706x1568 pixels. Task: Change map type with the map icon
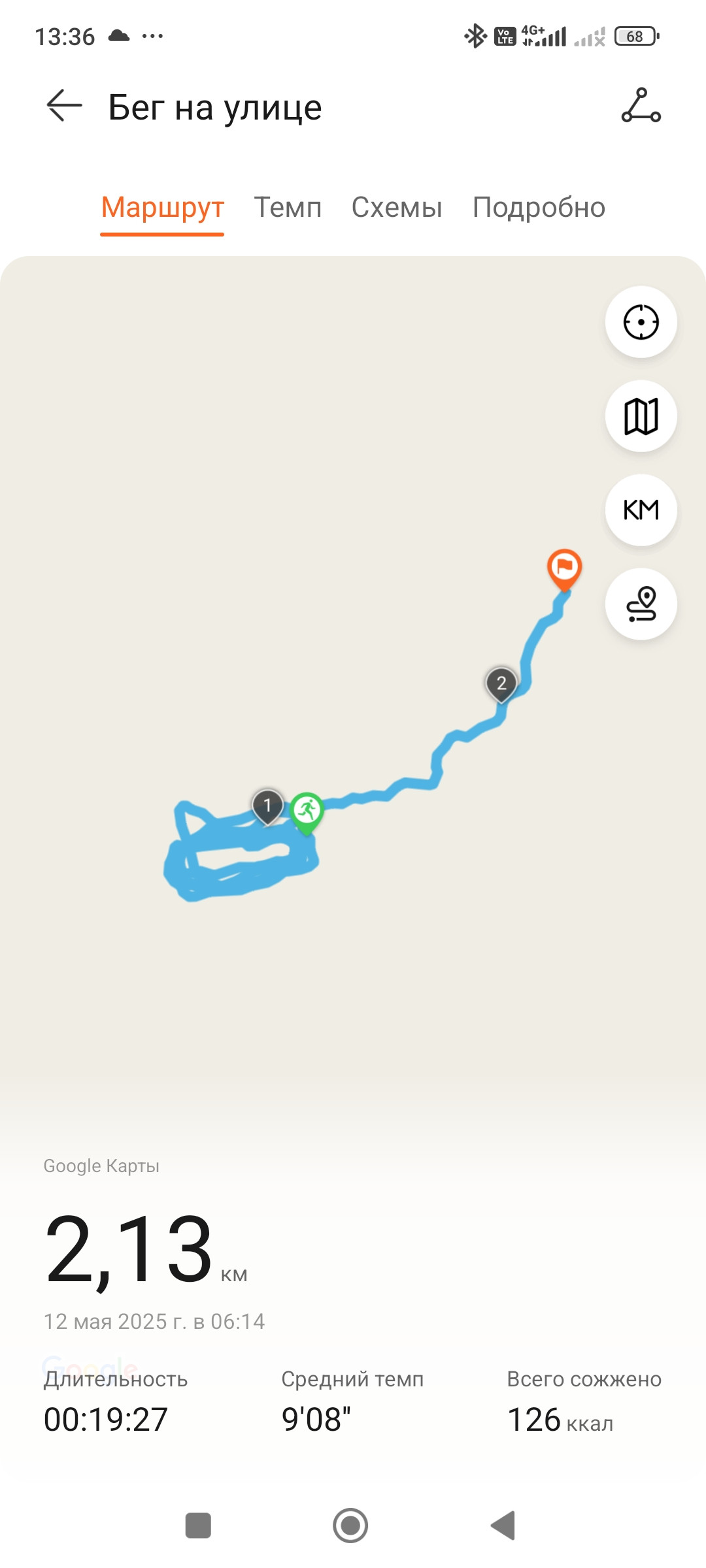tap(641, 416)
